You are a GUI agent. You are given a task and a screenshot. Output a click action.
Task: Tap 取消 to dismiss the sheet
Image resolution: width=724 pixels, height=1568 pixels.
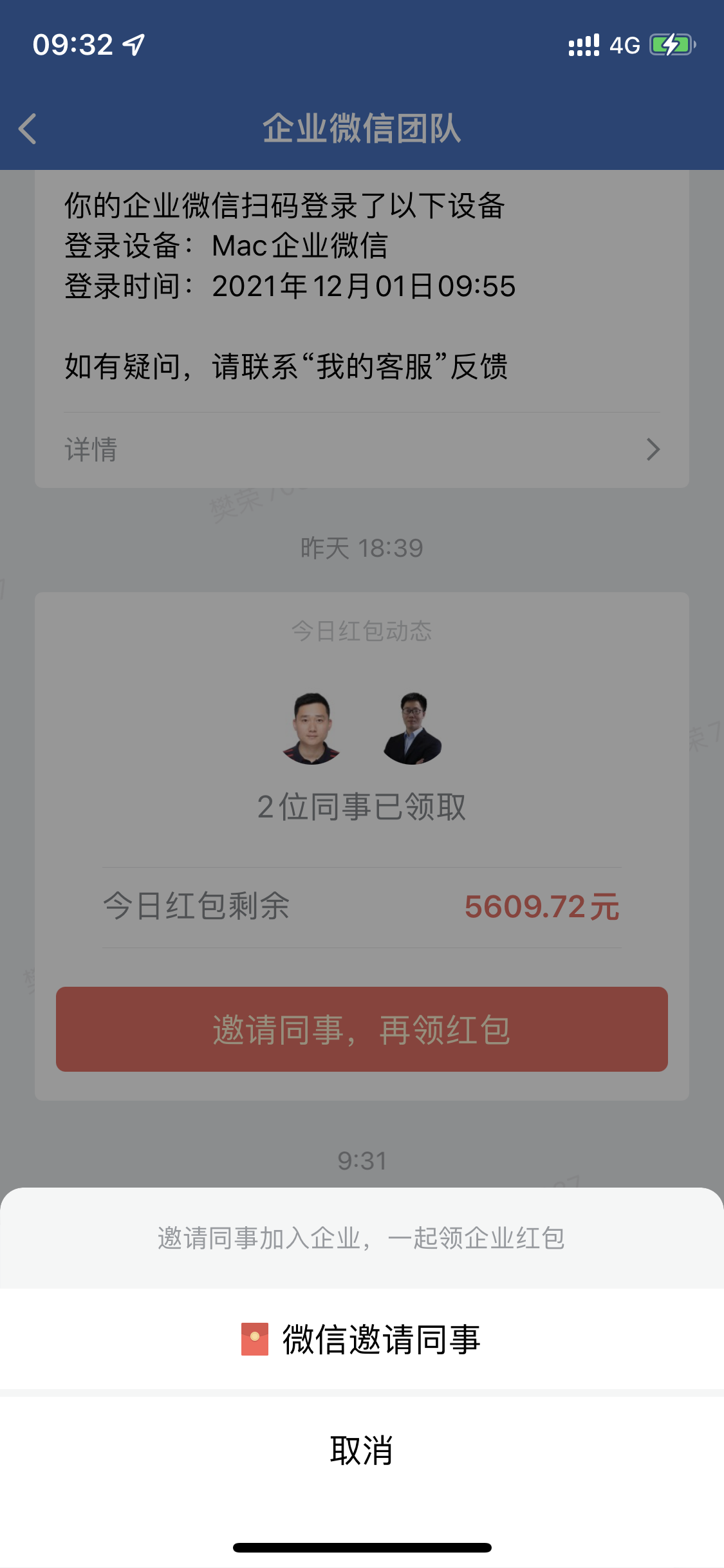click(x=362, y=1450)
